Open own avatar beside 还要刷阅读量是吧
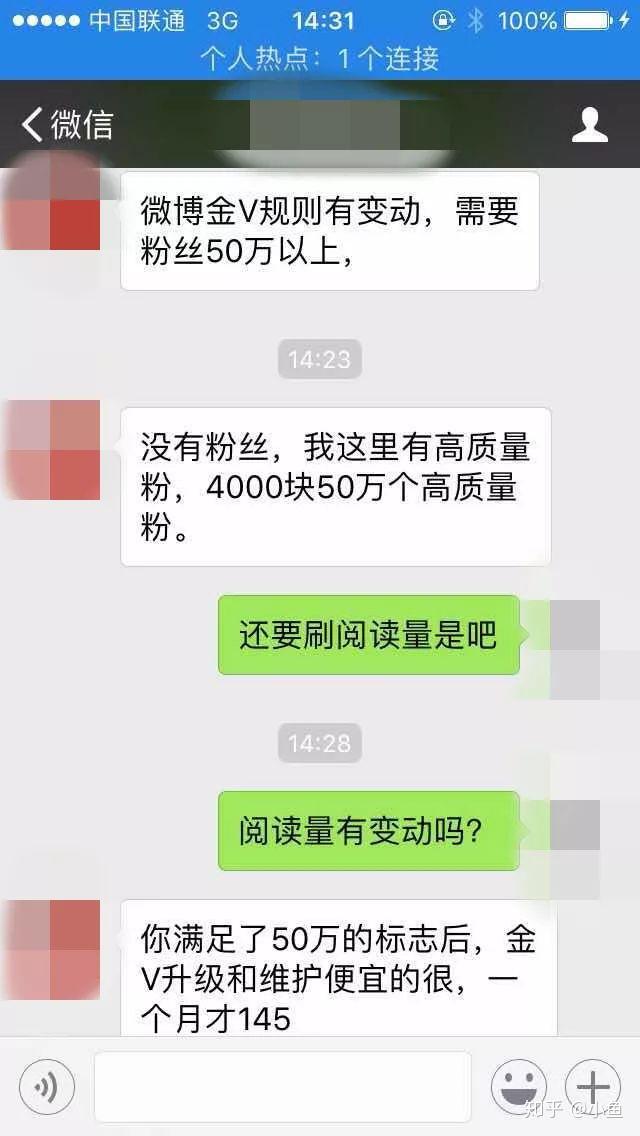Image resolution: width=640 pixels, height=1136 pixels. (x=574, y=648)
